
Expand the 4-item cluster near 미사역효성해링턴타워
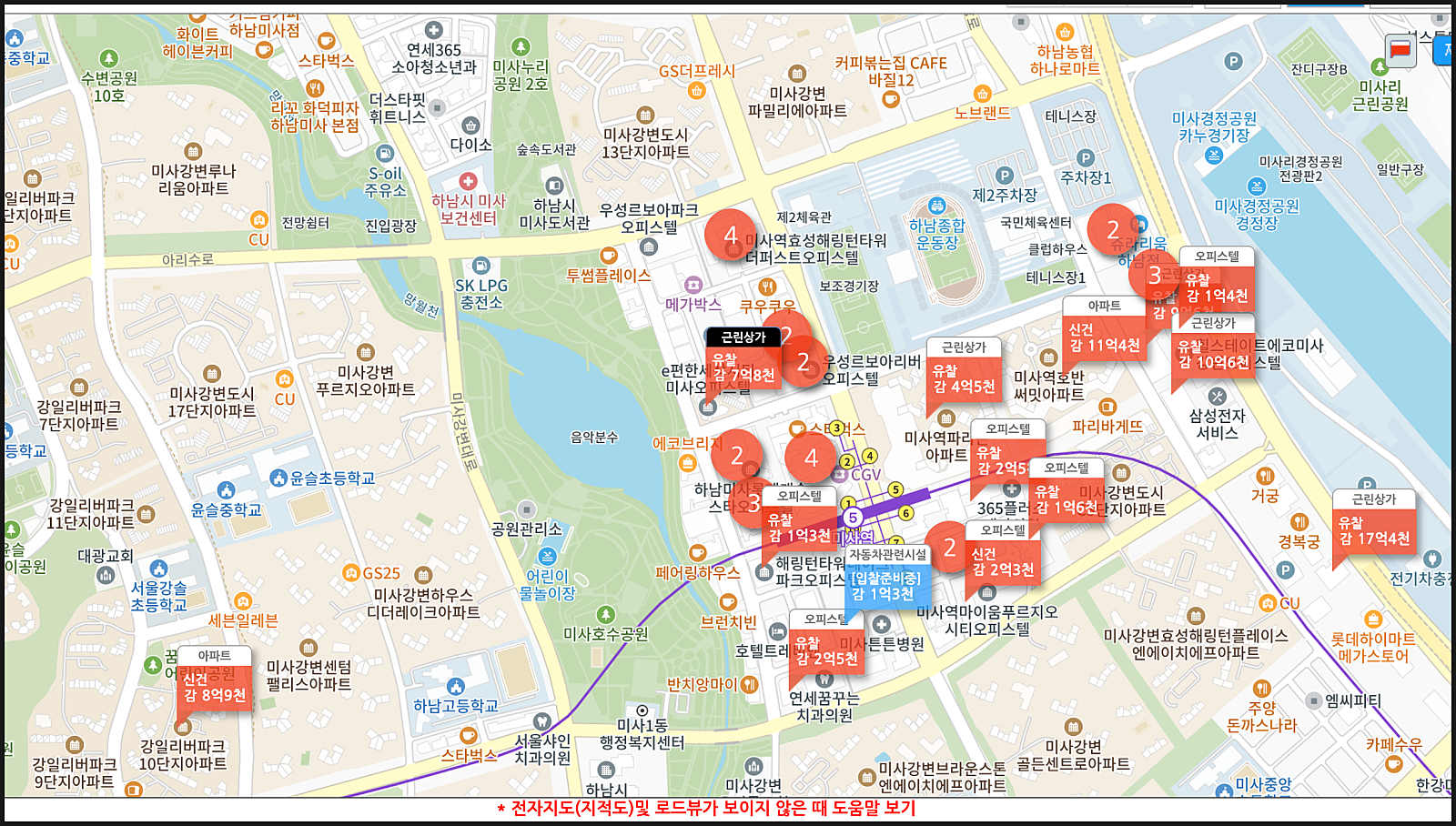pos(731,235)
